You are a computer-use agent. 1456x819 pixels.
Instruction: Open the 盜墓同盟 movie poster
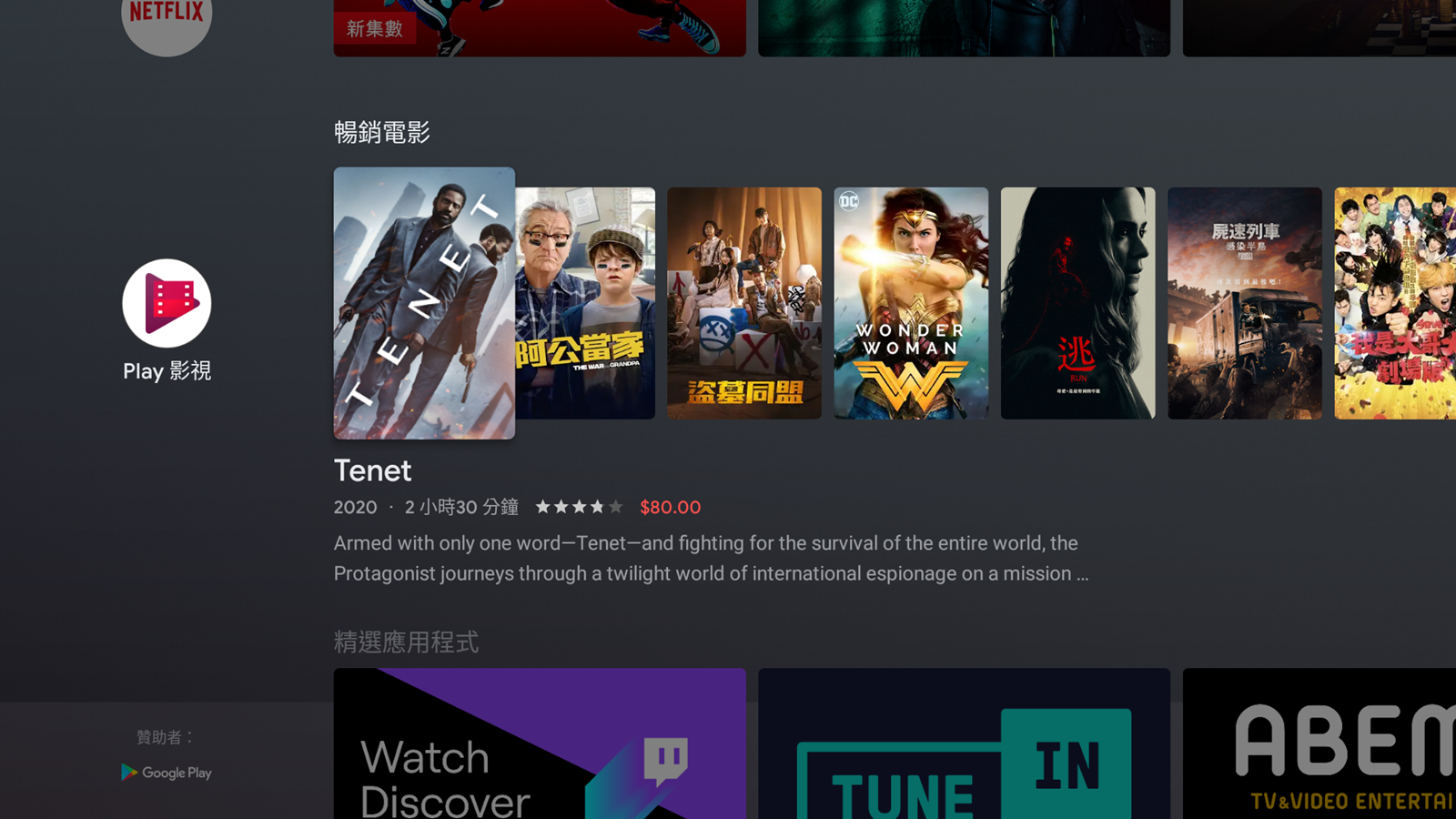(743, 303)
